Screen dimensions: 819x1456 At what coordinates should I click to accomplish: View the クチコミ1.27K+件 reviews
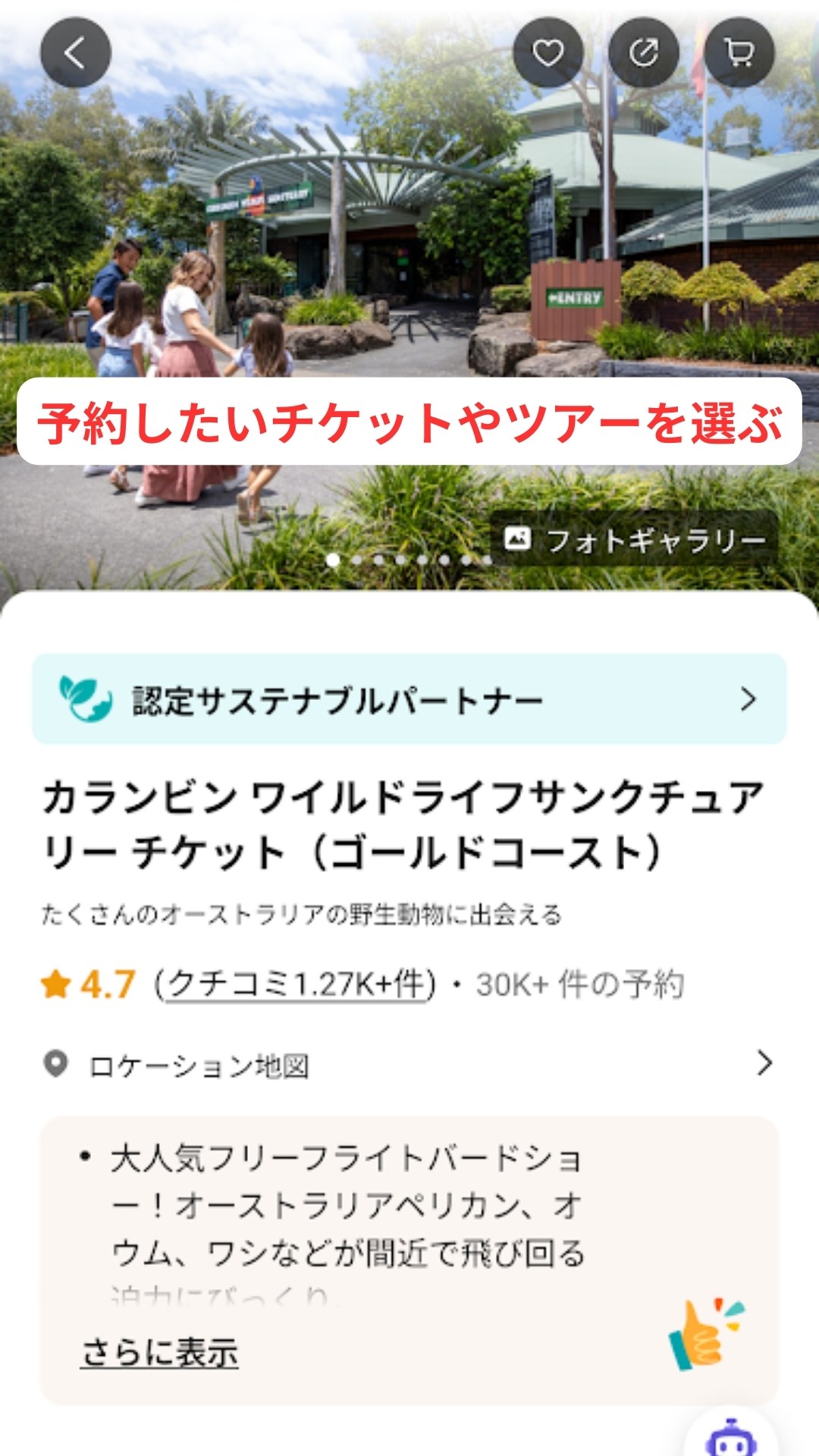point(296,985)
